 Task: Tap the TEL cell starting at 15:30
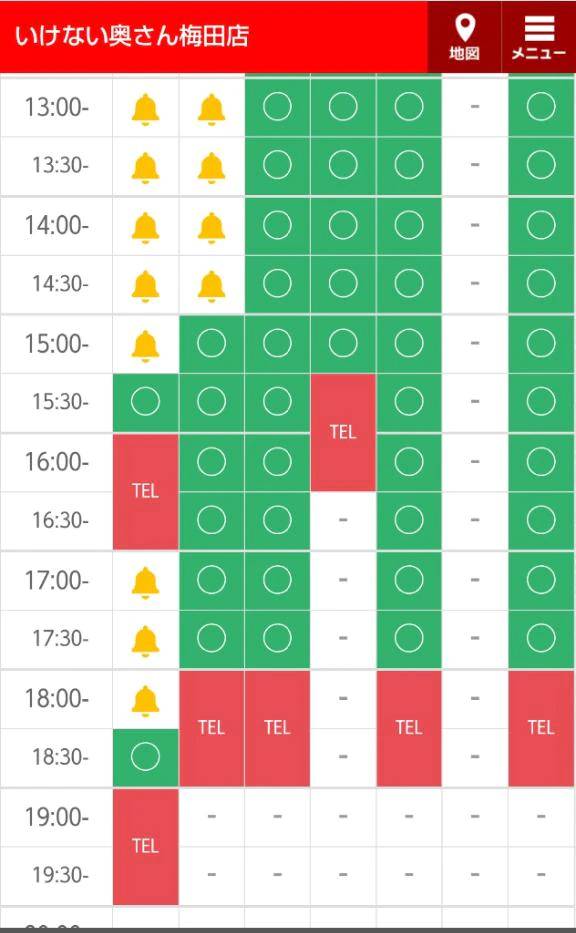pos(343,433)
